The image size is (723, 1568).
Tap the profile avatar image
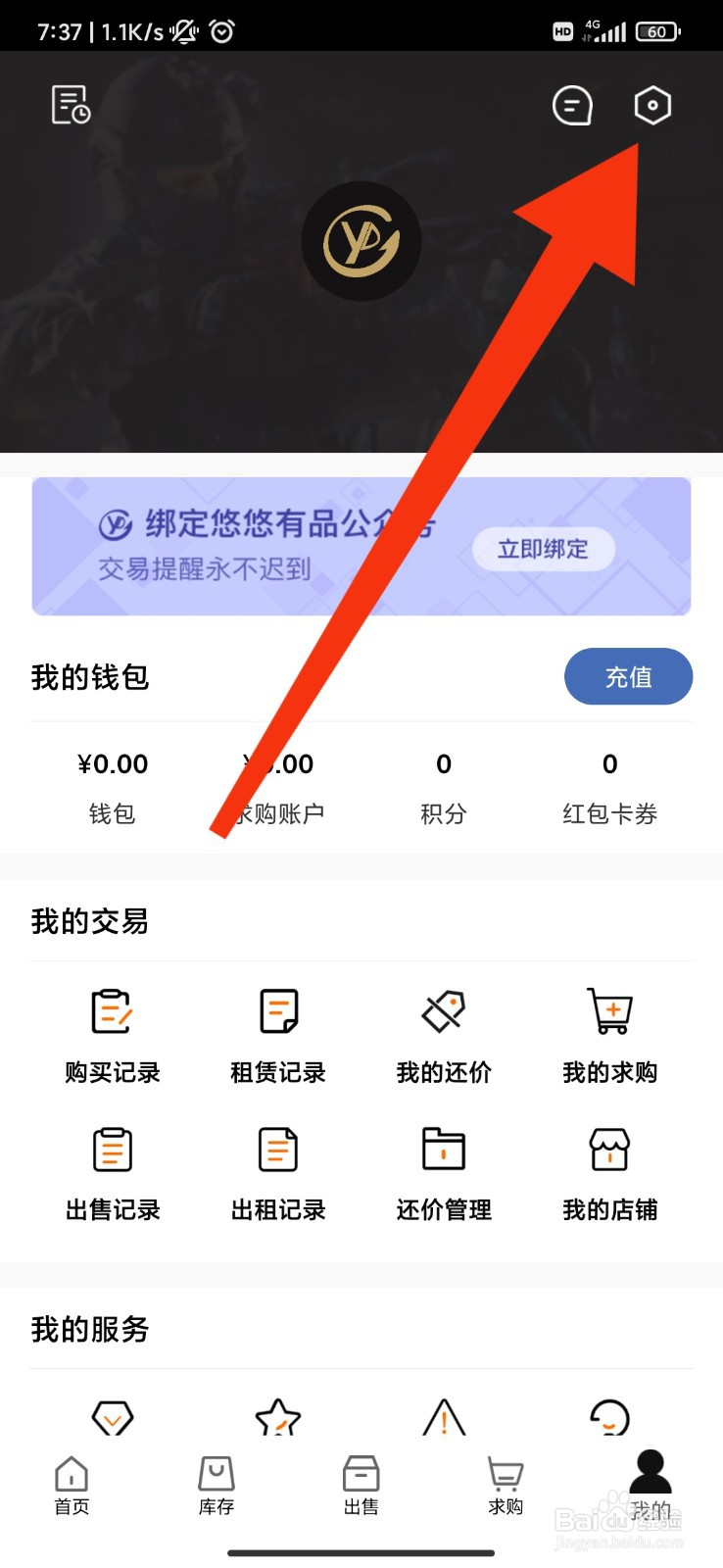(361, 240)
